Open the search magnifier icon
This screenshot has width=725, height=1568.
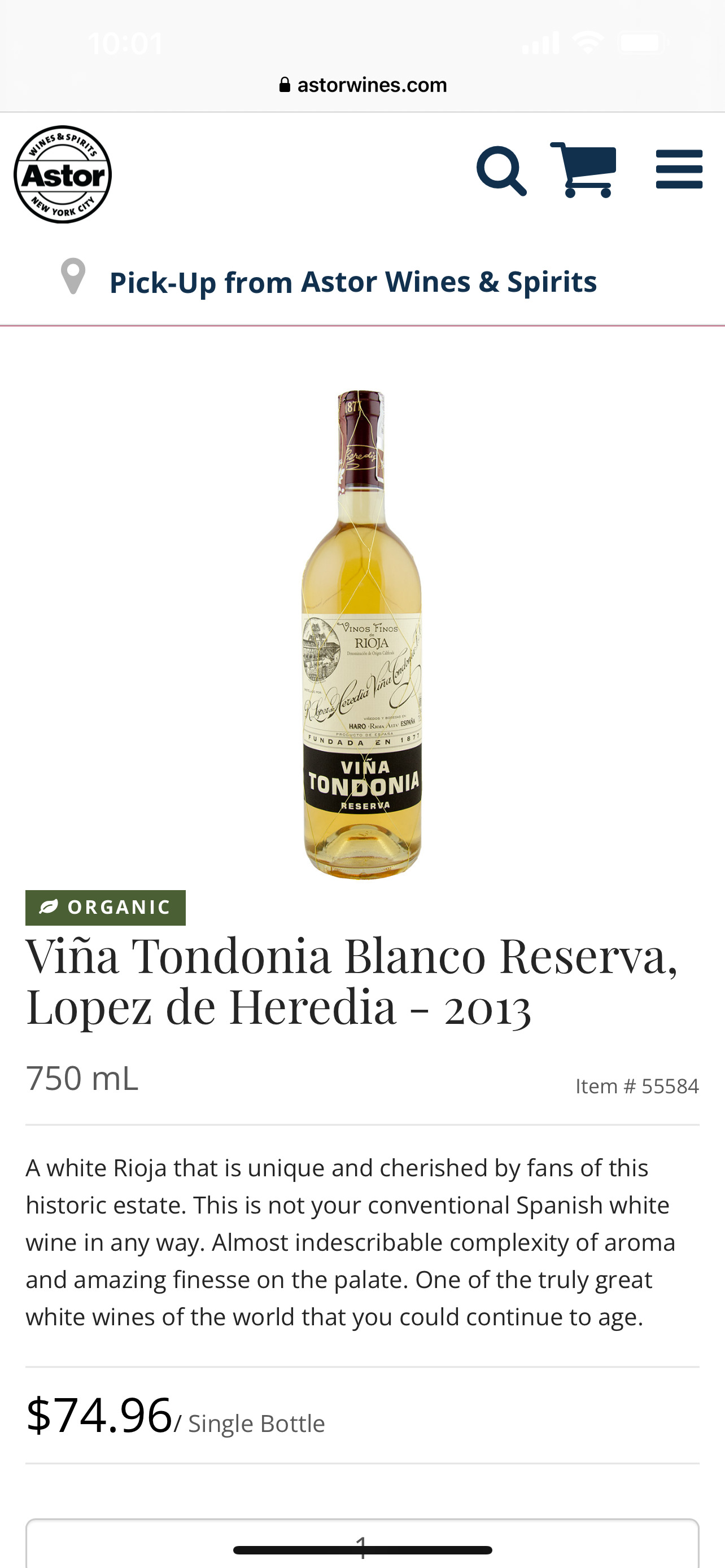(x=501, y=171)
